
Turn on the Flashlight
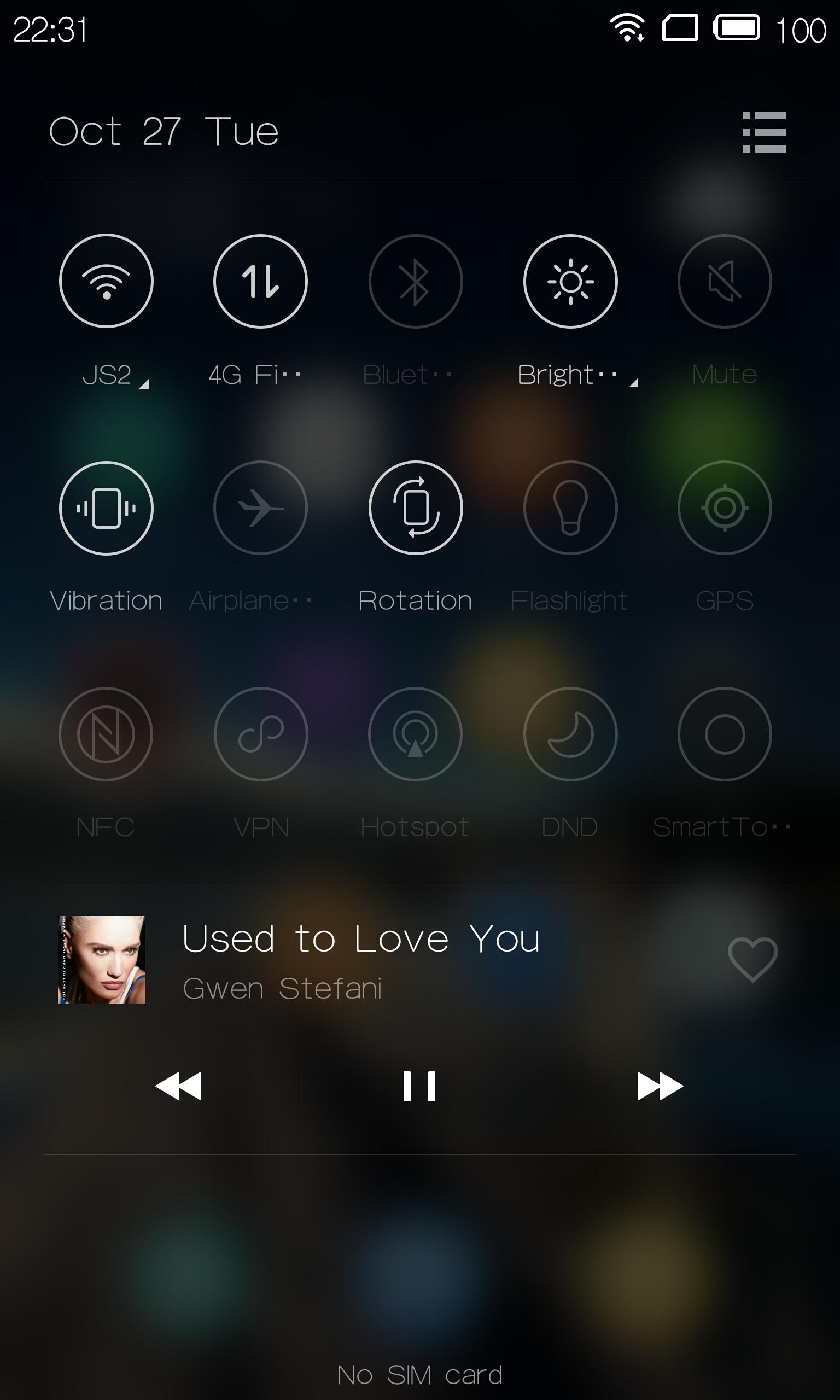570,507
